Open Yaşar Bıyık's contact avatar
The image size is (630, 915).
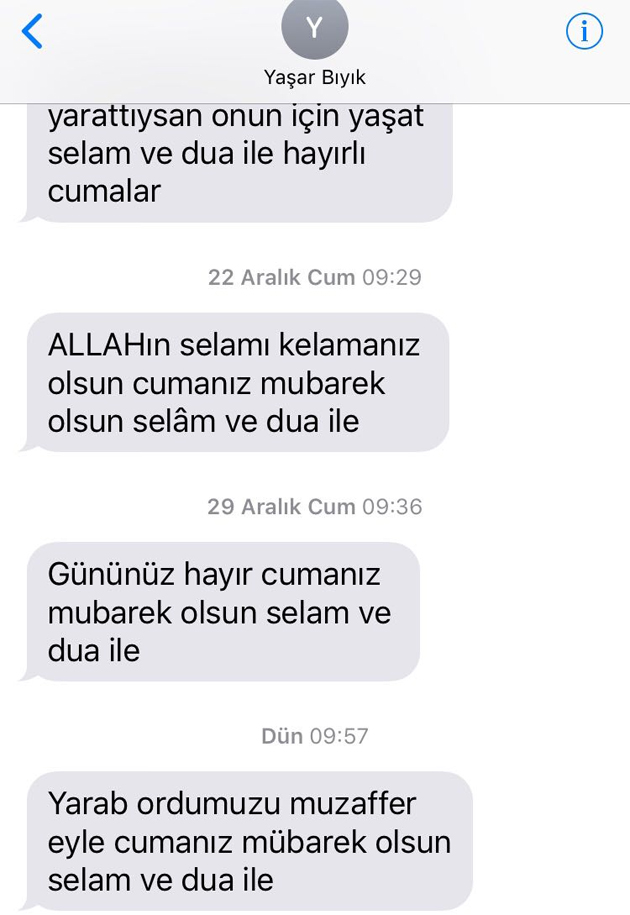315,28
